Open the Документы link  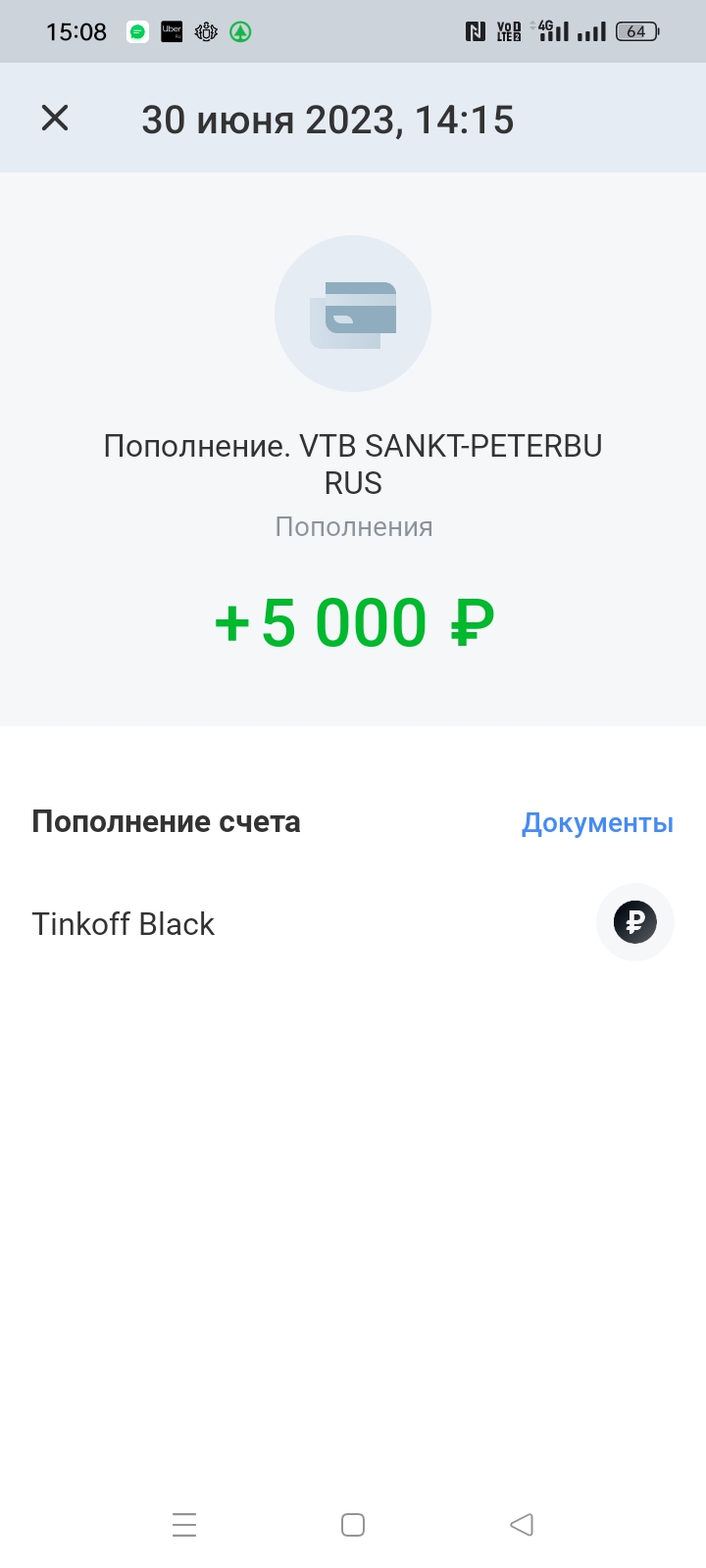597,822
